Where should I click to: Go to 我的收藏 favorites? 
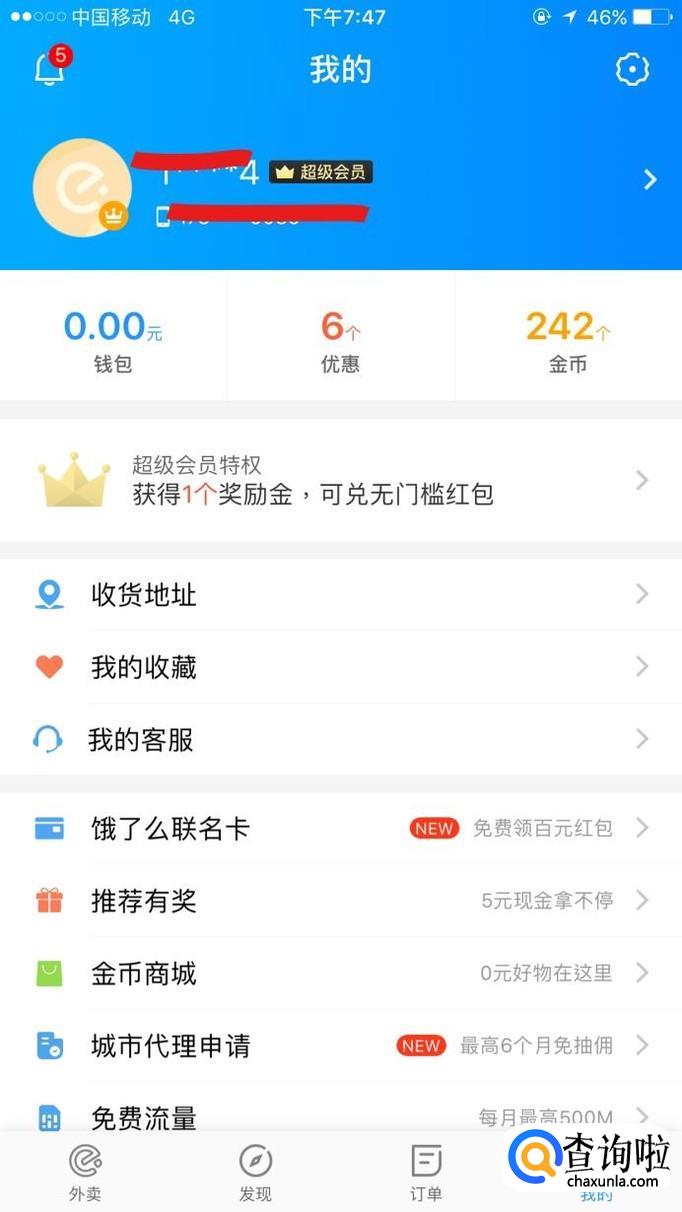pos(340,667)
